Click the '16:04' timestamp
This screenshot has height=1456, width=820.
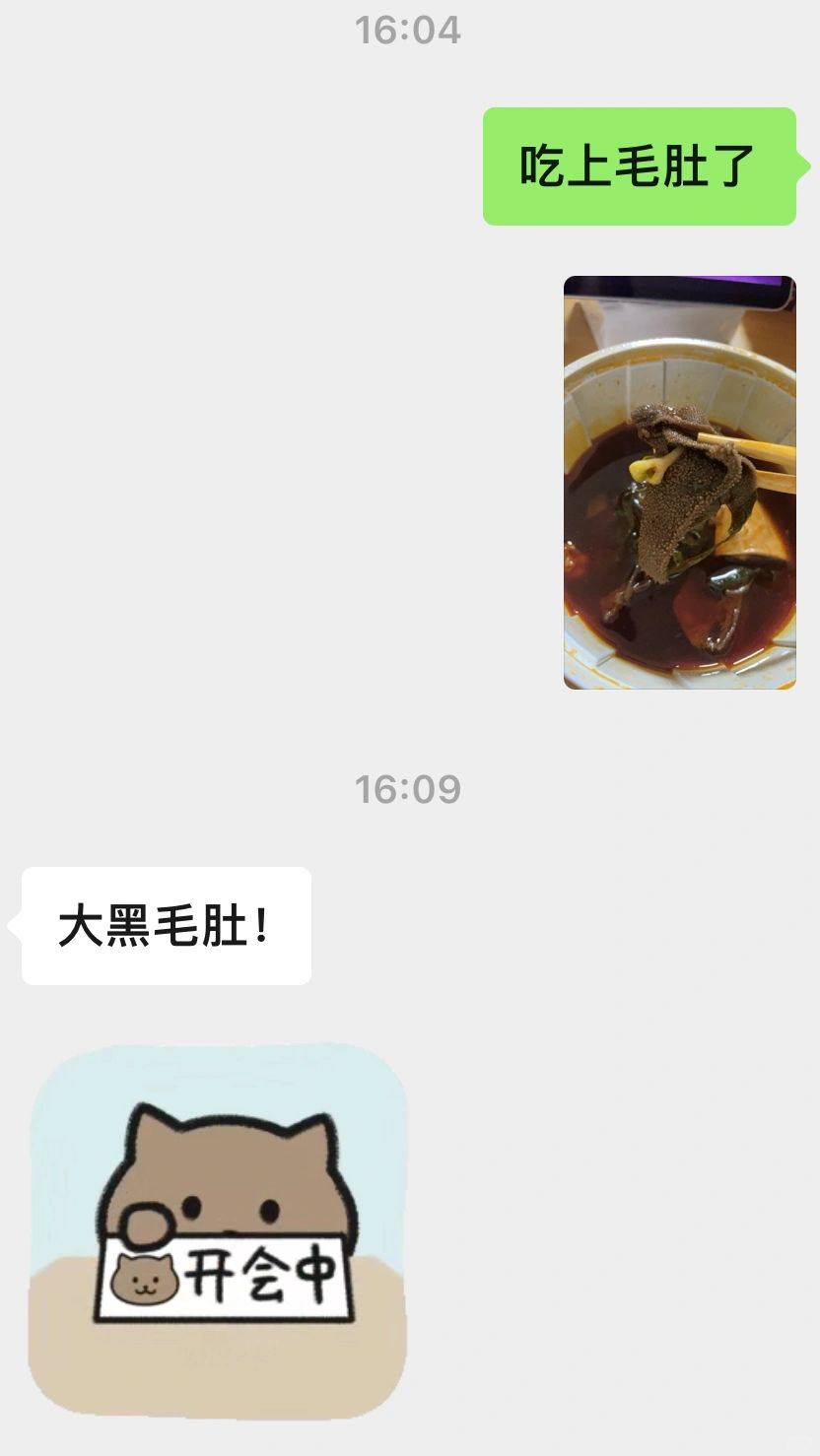click(x=410, y=31)
